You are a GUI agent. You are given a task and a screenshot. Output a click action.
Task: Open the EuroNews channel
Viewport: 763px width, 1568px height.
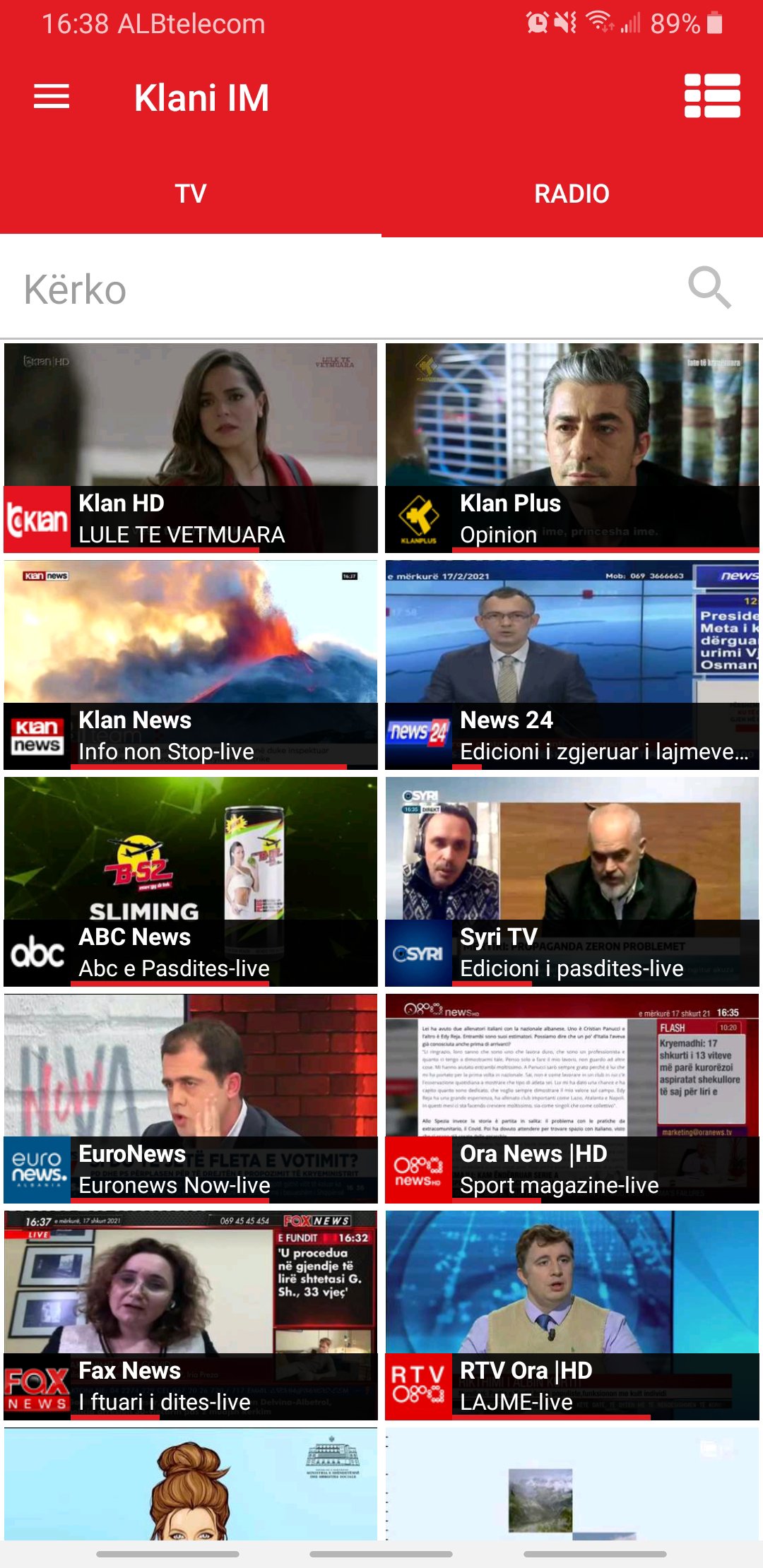pyautogui.click(x=191, y=1098)
